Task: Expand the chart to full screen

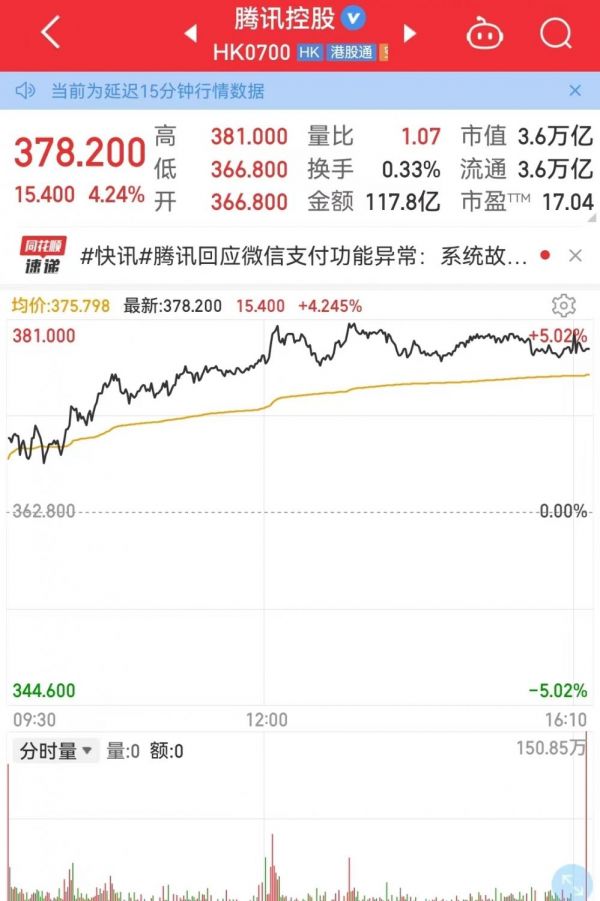Action: click(x=573, y=881)
